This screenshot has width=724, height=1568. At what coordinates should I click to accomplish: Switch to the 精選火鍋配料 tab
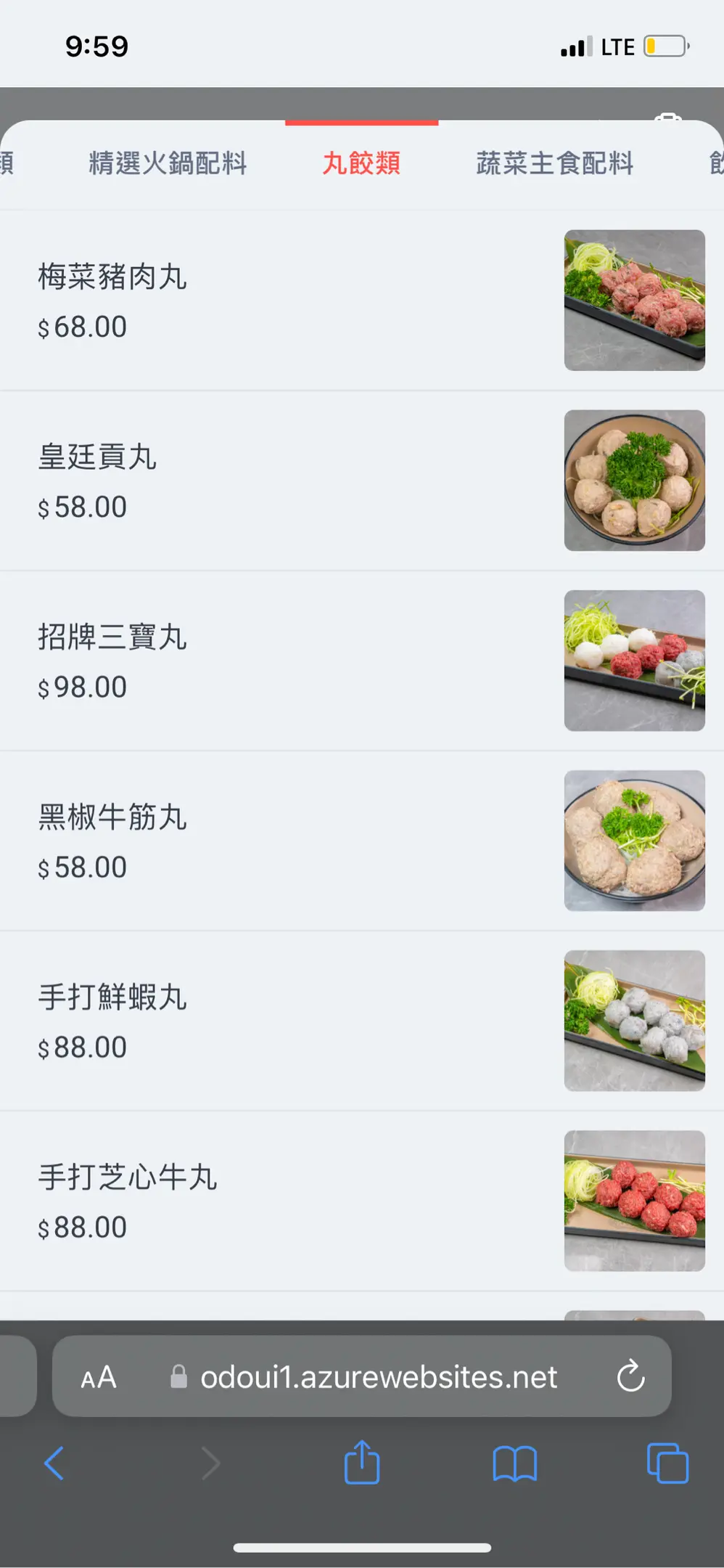(168, 163)
